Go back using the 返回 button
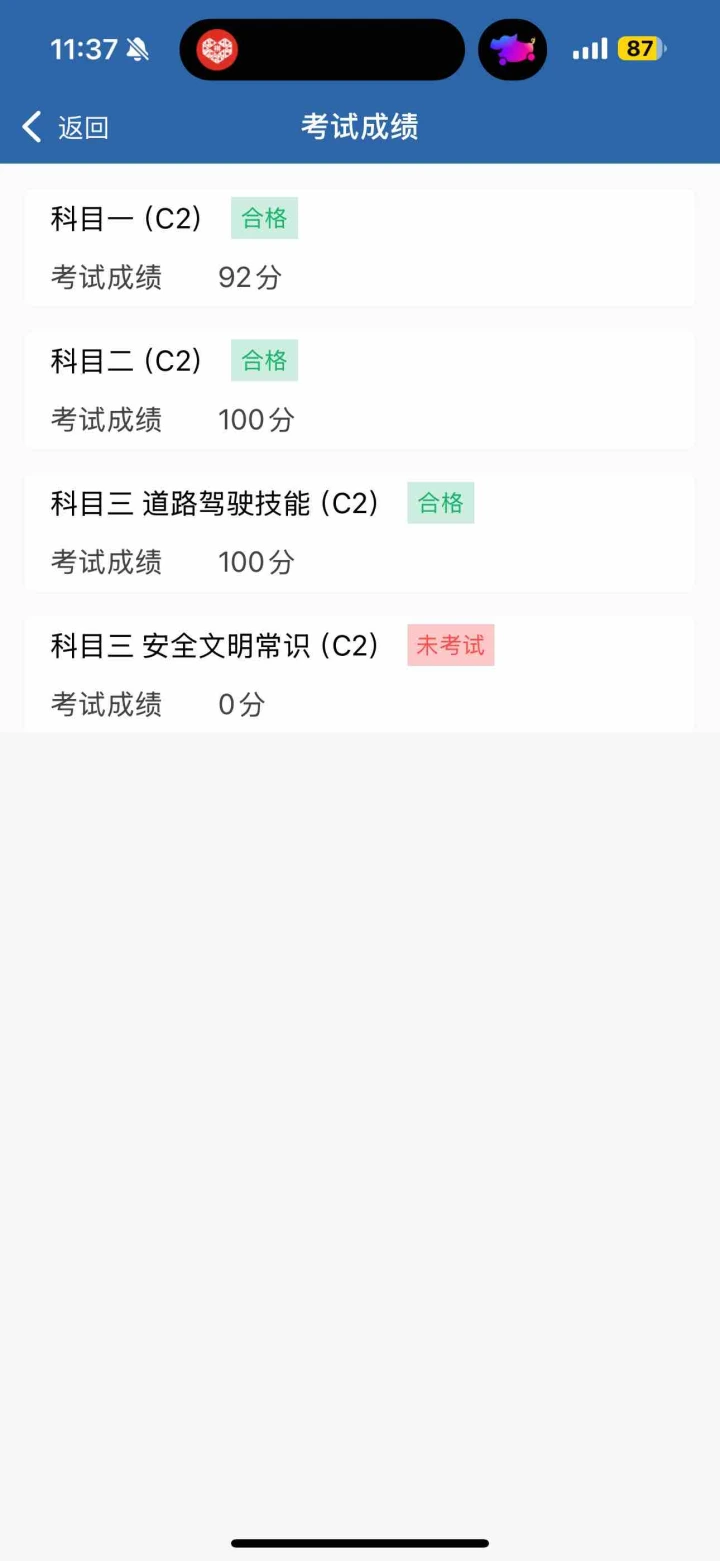The width and height of the screenshot is (720, 1561). [x=65, y=127]
